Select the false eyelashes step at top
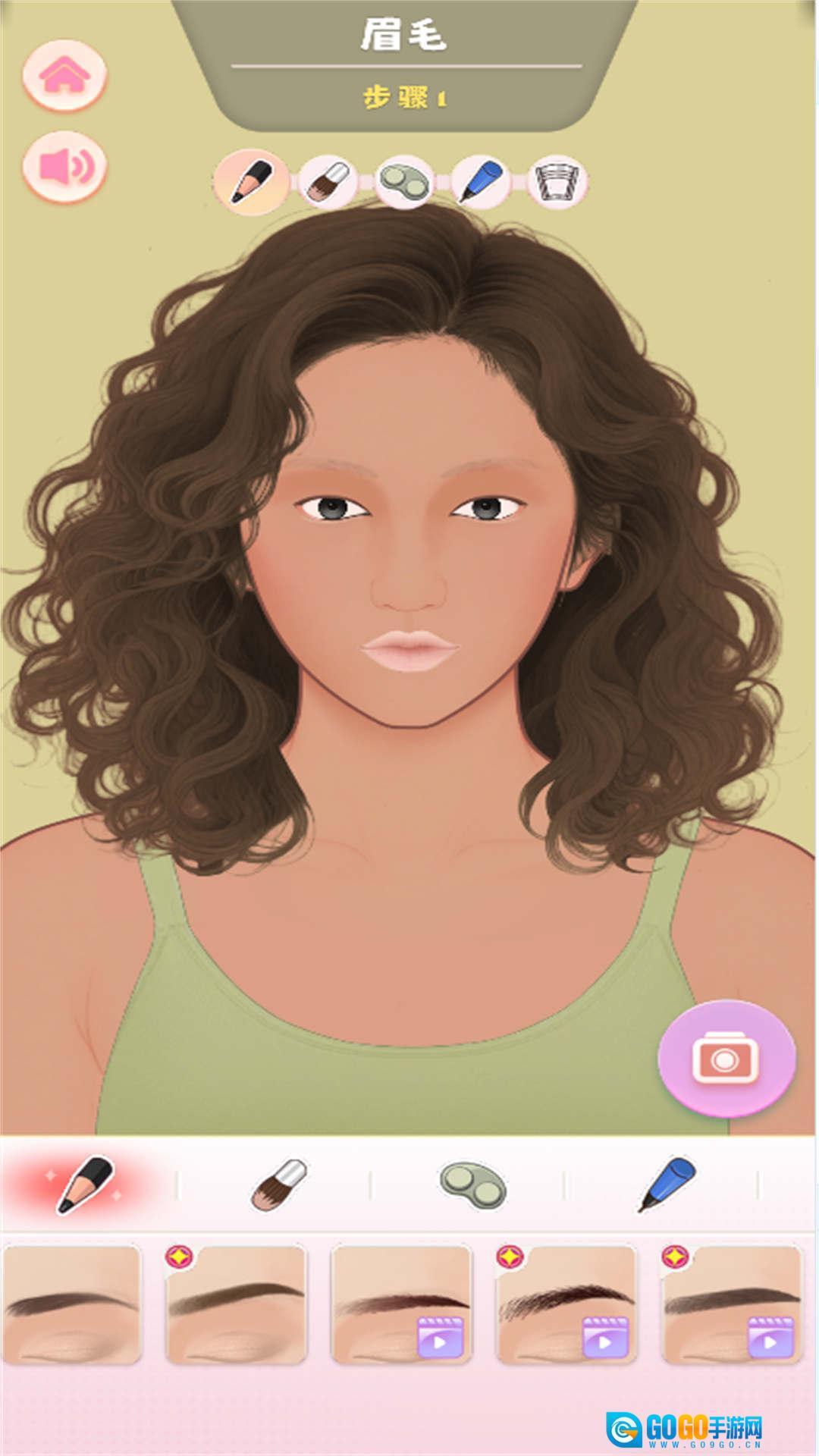The image size is (819, 1456). pos(557,181)
